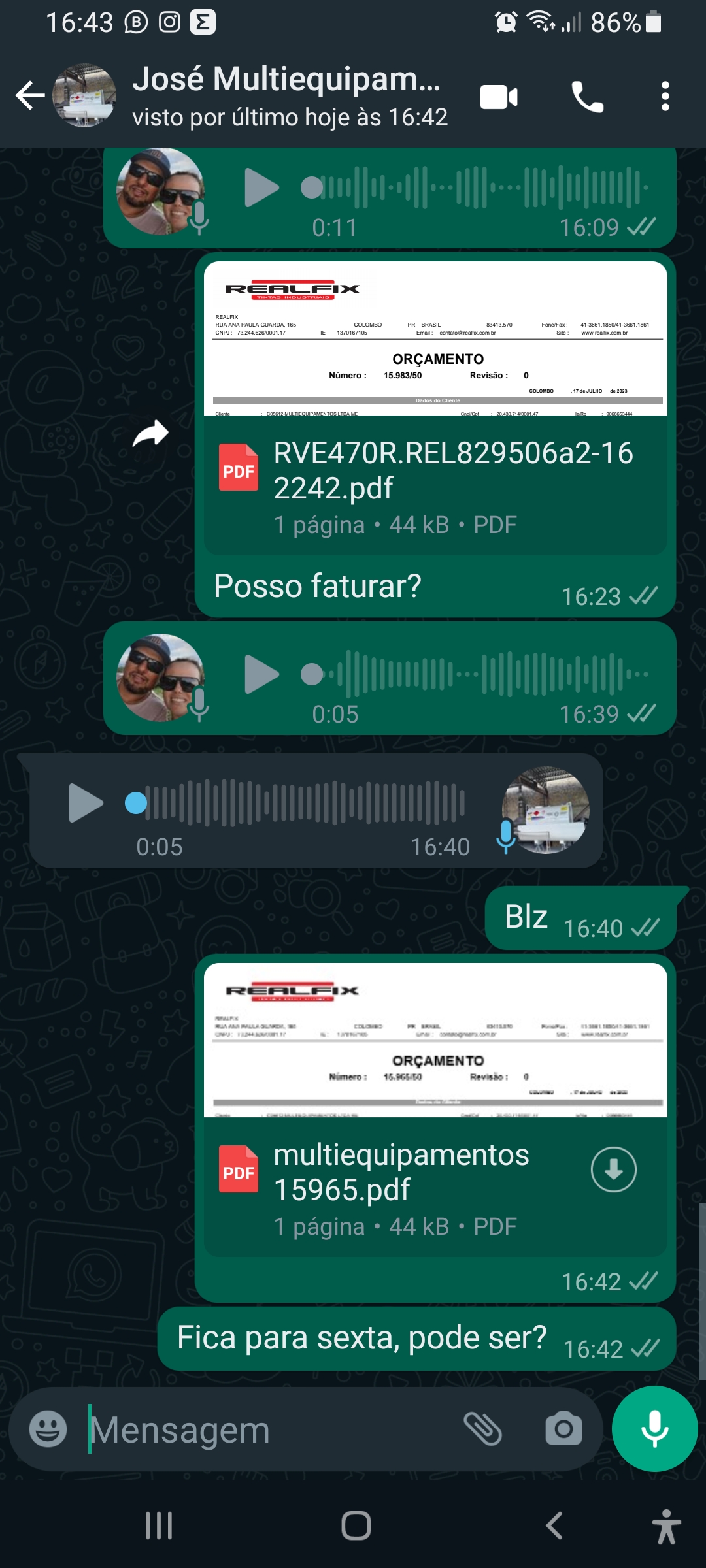Tap the system back button
The width and height of the screenshot is (706, 1568).
click(554, 1526)
